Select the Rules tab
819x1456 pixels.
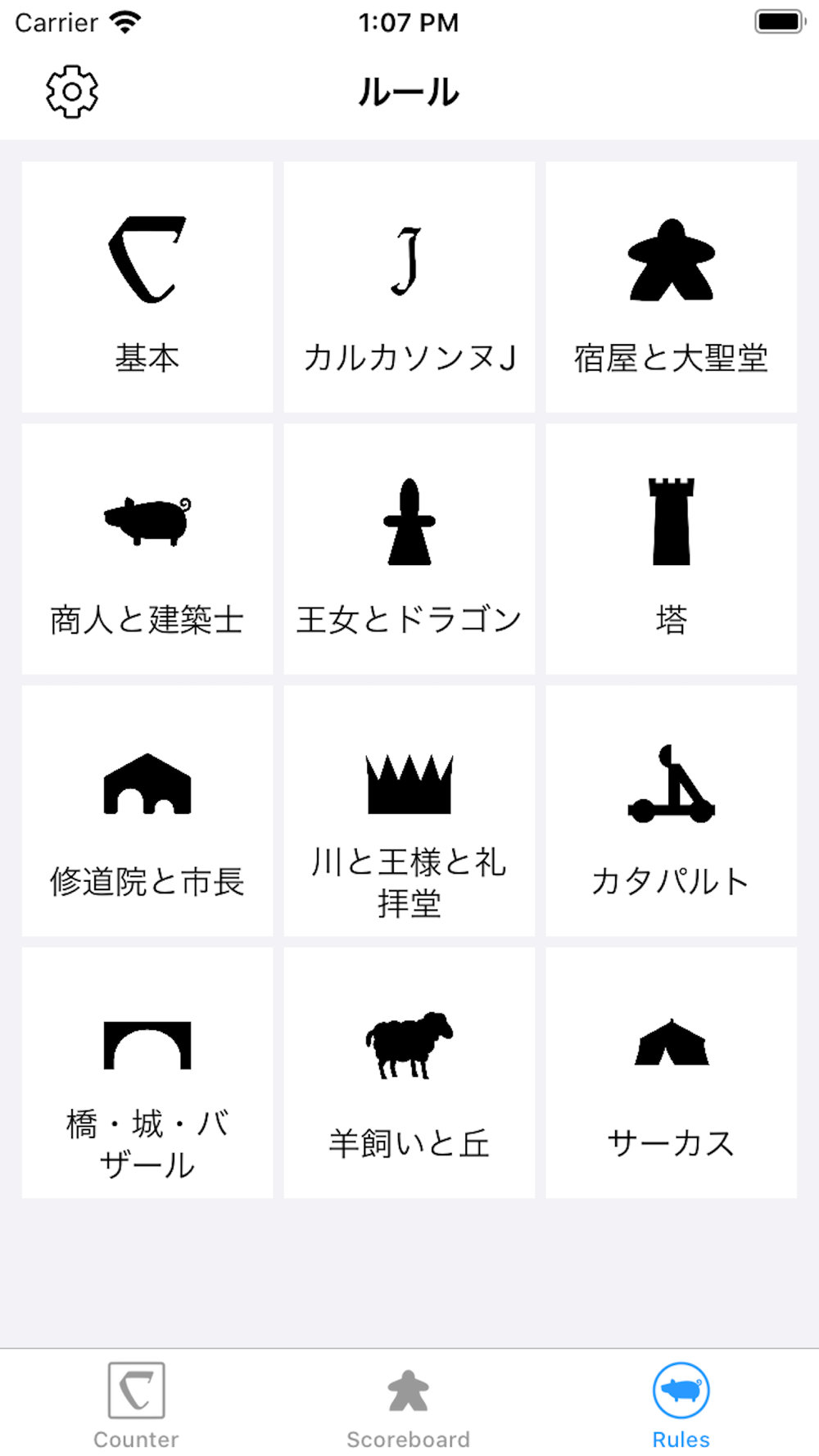point(681,1405)
